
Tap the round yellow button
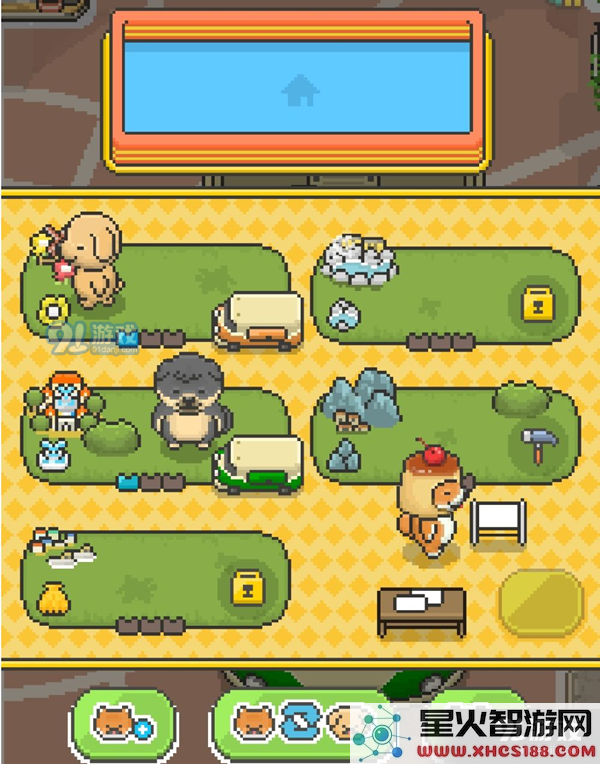[x=541, y=603]
